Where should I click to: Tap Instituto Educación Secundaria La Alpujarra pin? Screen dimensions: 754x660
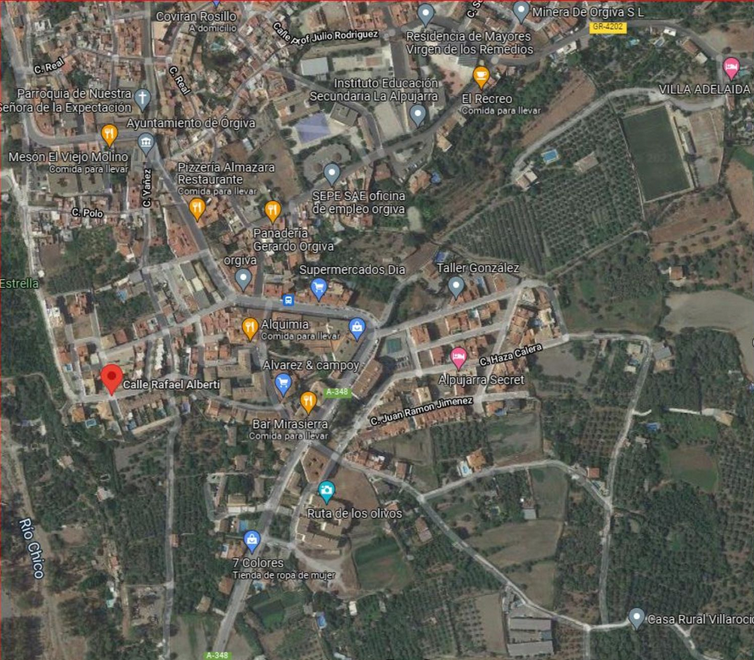click(418, 114)
